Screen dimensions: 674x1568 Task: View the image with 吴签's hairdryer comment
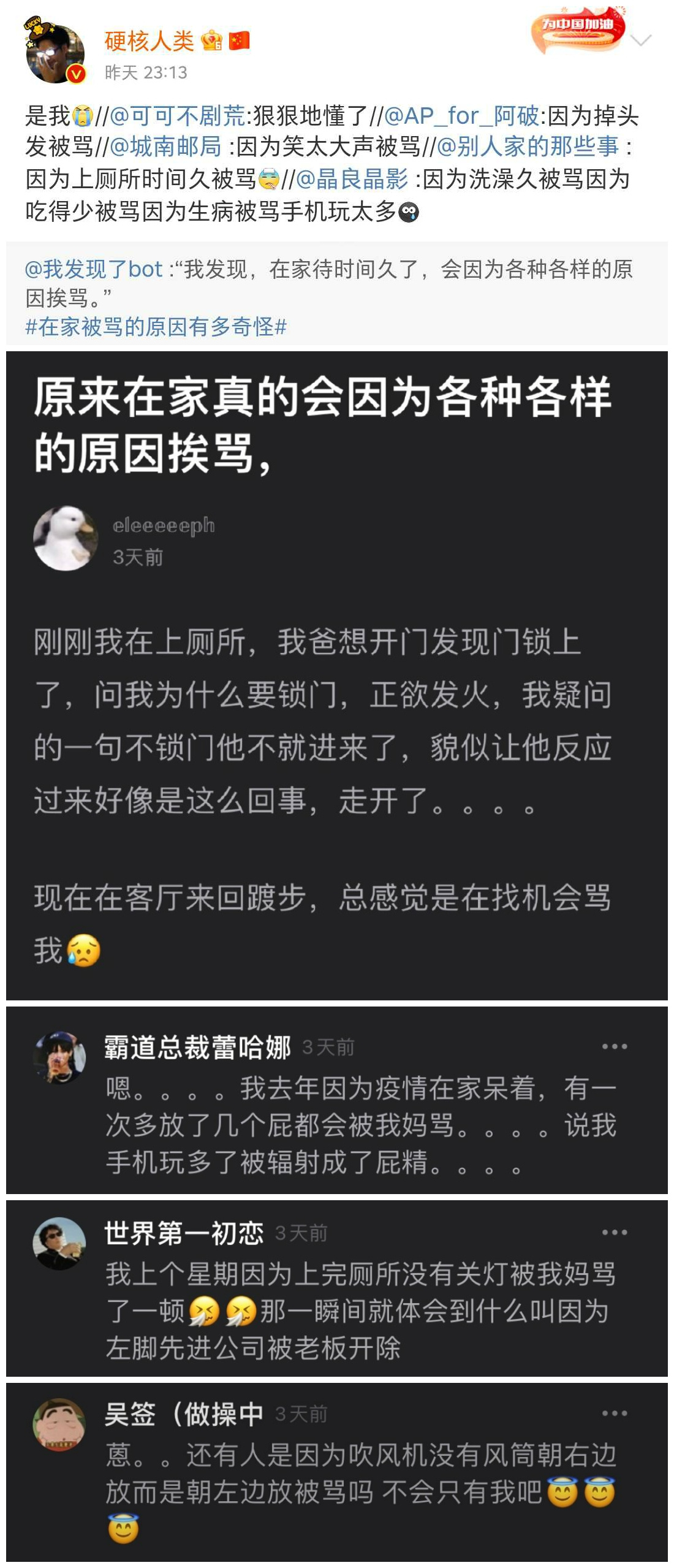click(x=336, y=1472)
